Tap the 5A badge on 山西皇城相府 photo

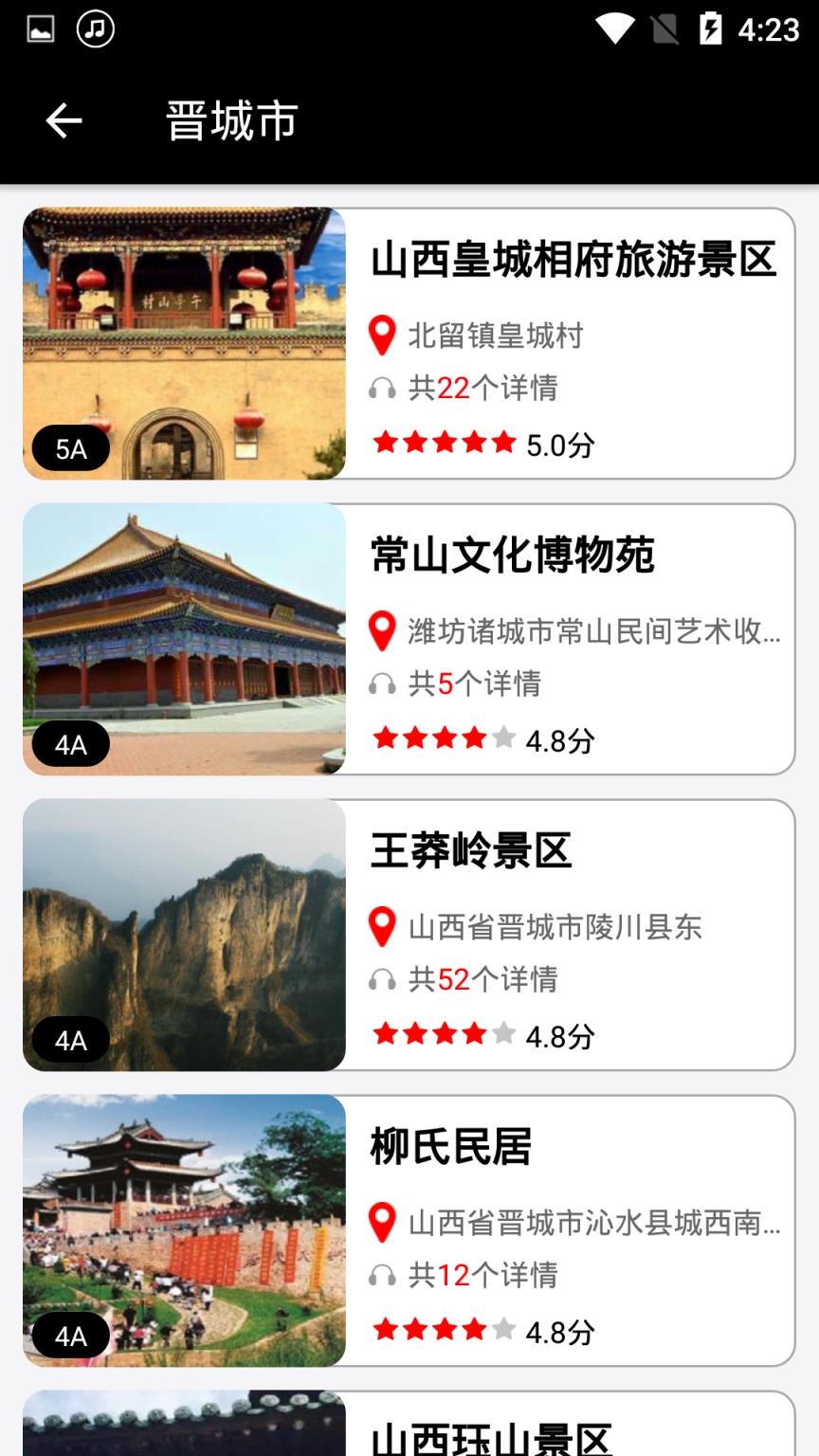[x=70, y=447]
